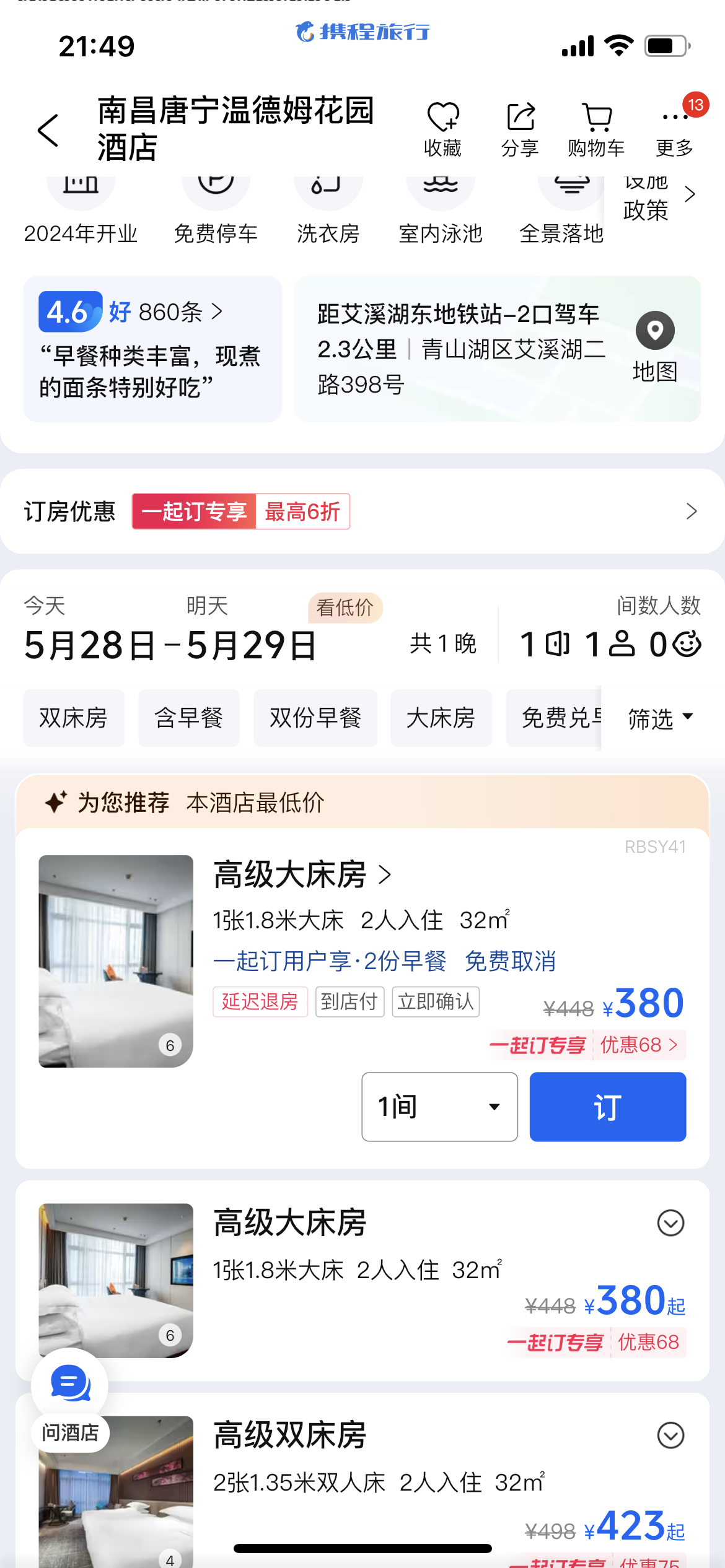Screen dimensions: 725x1568
Task: Tap the blue 订 booking button
Action: tap(608, 1107)
